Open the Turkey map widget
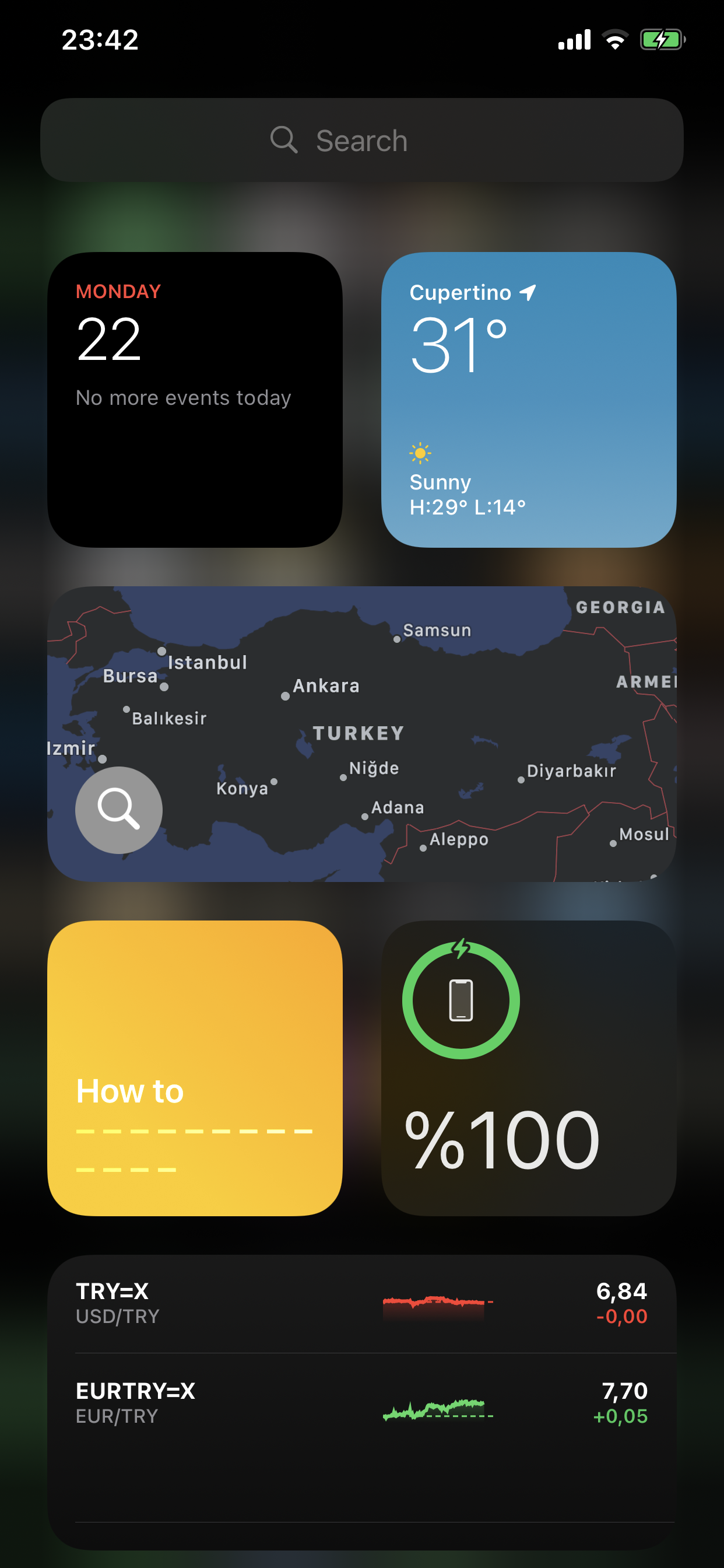The width and height of the screenshot is (724, 1568). [x=361, y=733]
